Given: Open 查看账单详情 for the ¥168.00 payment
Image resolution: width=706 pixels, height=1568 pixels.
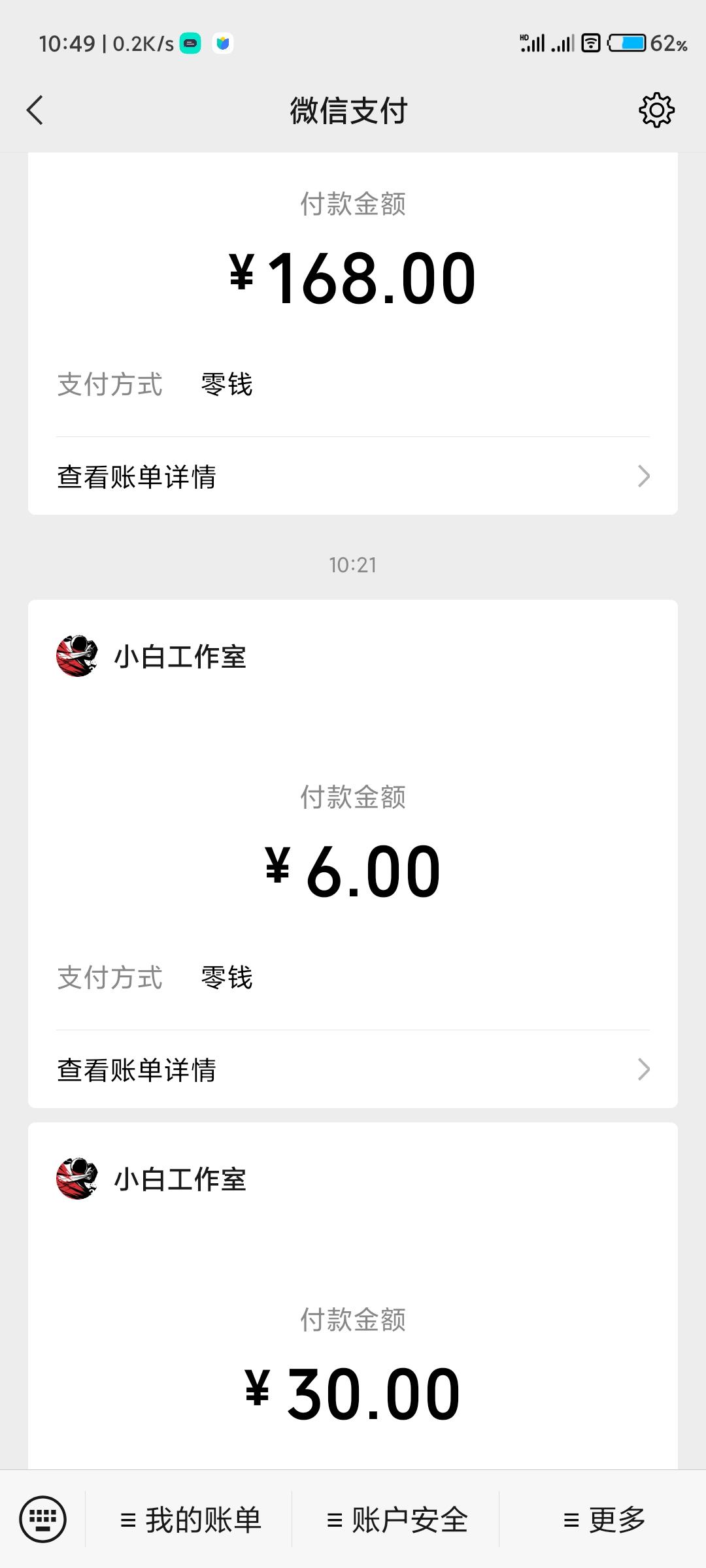Looking at the screenshot, I should click(x=353, y=476).
